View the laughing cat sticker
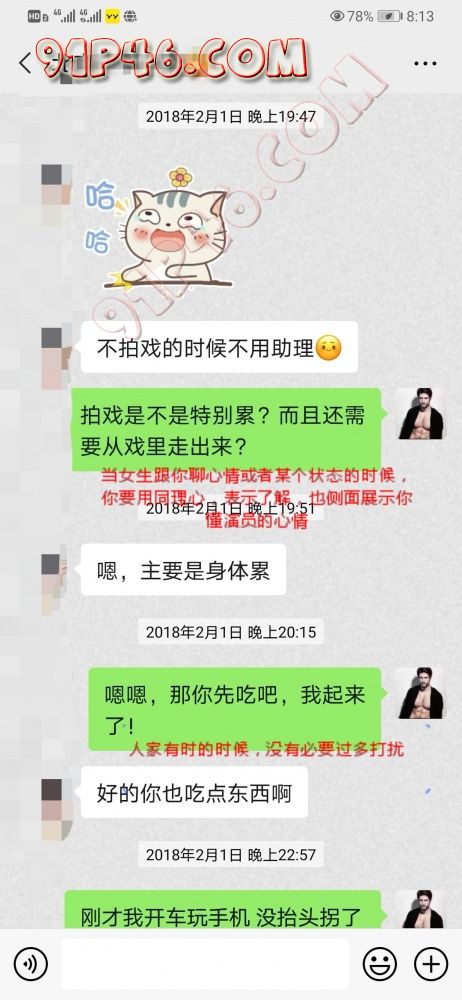462x1000 pixels. coord(158,228)
